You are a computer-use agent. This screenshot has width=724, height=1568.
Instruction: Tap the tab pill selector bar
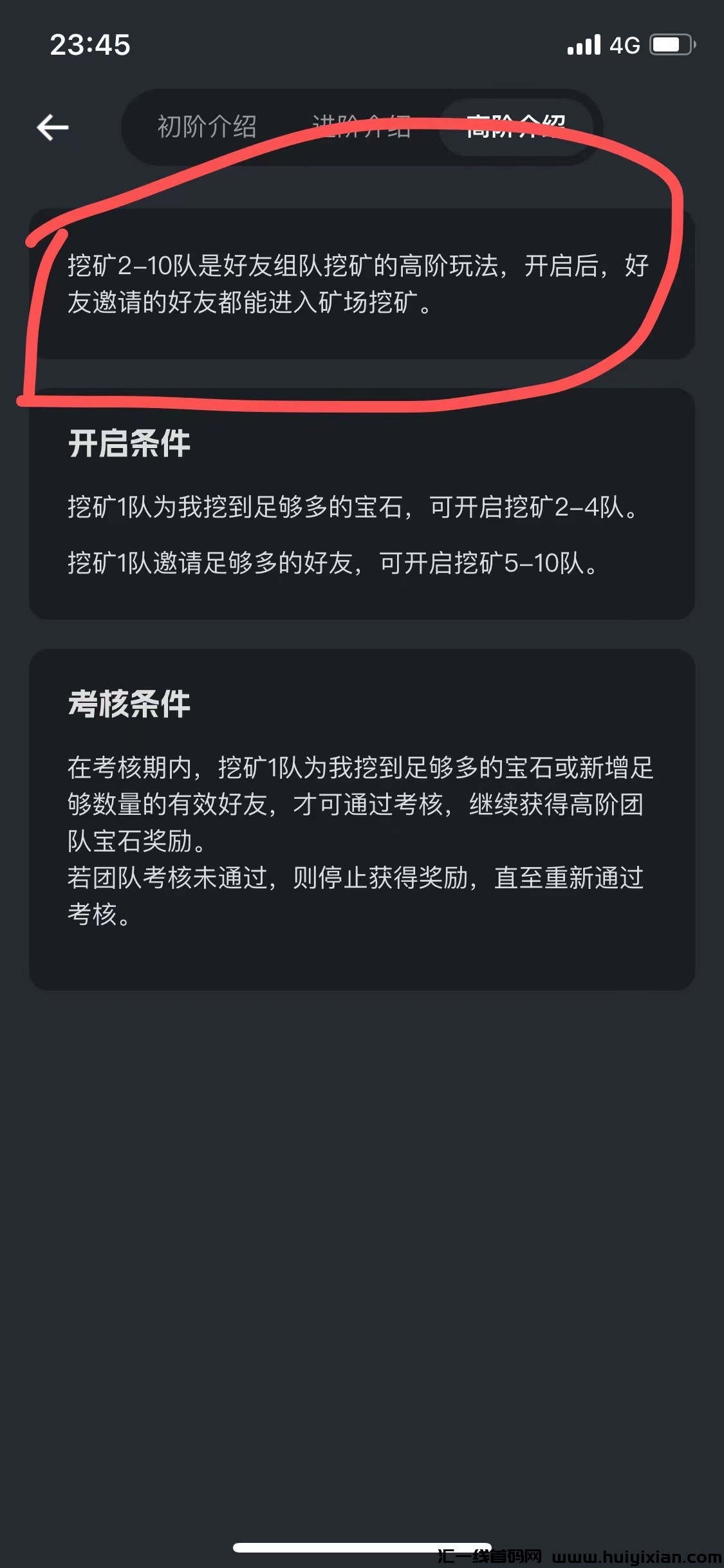[360, 127]
